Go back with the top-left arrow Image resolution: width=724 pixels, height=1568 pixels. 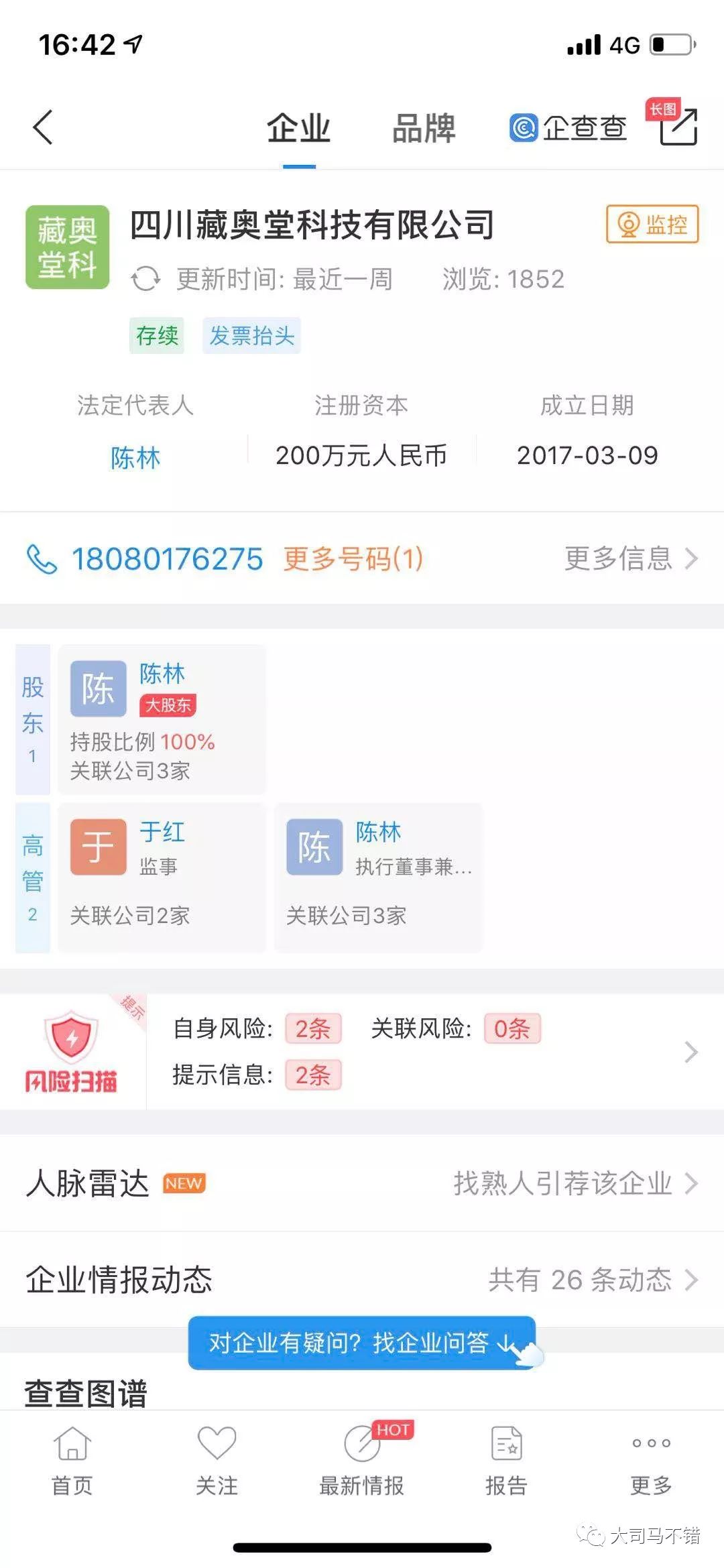pos(43,127)
